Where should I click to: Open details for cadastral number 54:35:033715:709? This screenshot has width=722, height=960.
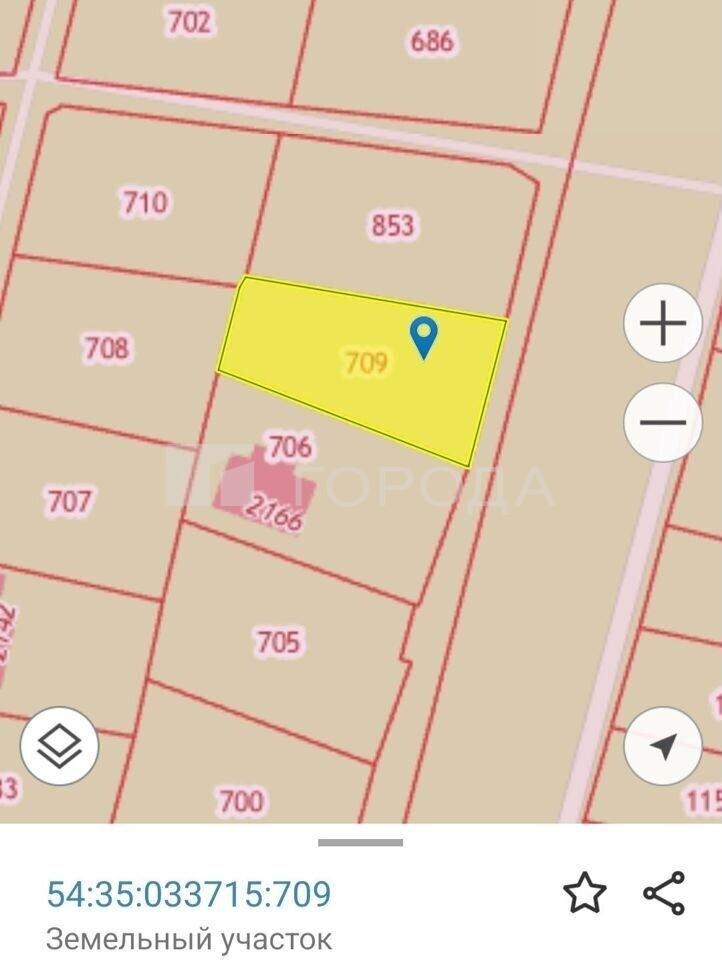(x=189, y=893)
